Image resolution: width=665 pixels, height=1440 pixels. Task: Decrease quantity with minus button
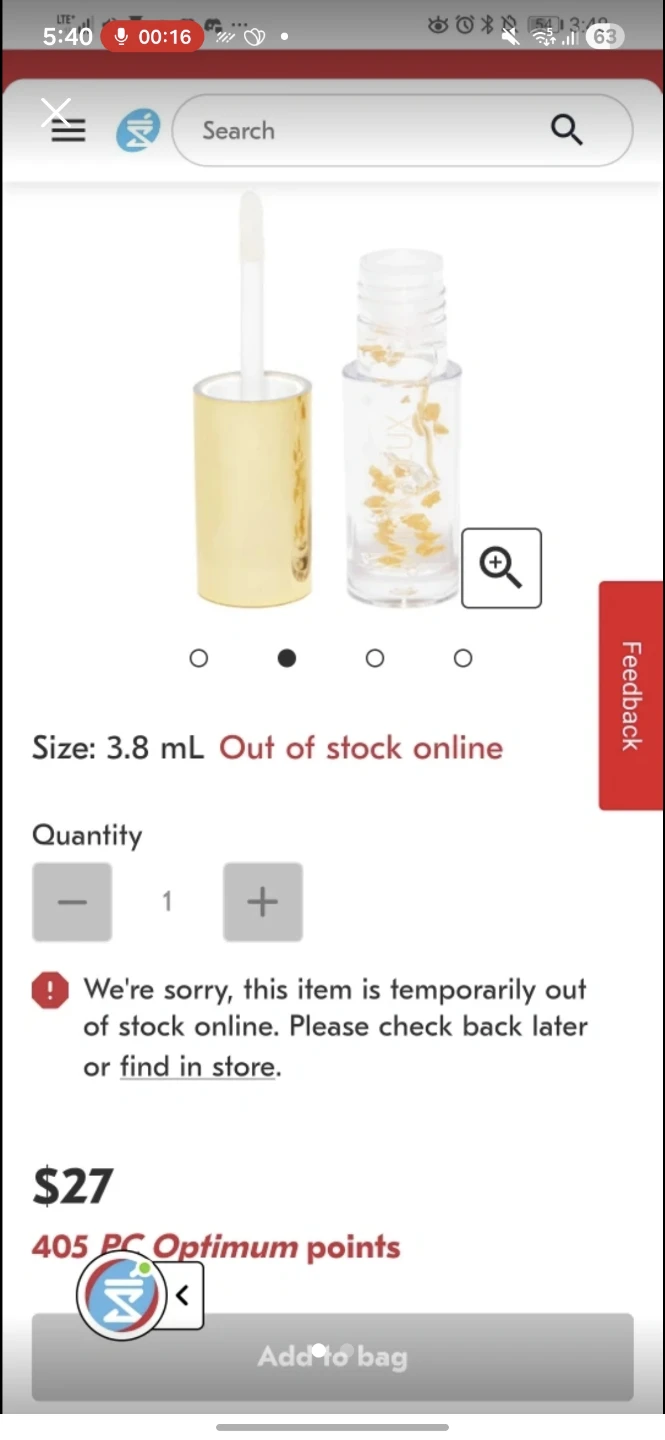coord(72,902)
